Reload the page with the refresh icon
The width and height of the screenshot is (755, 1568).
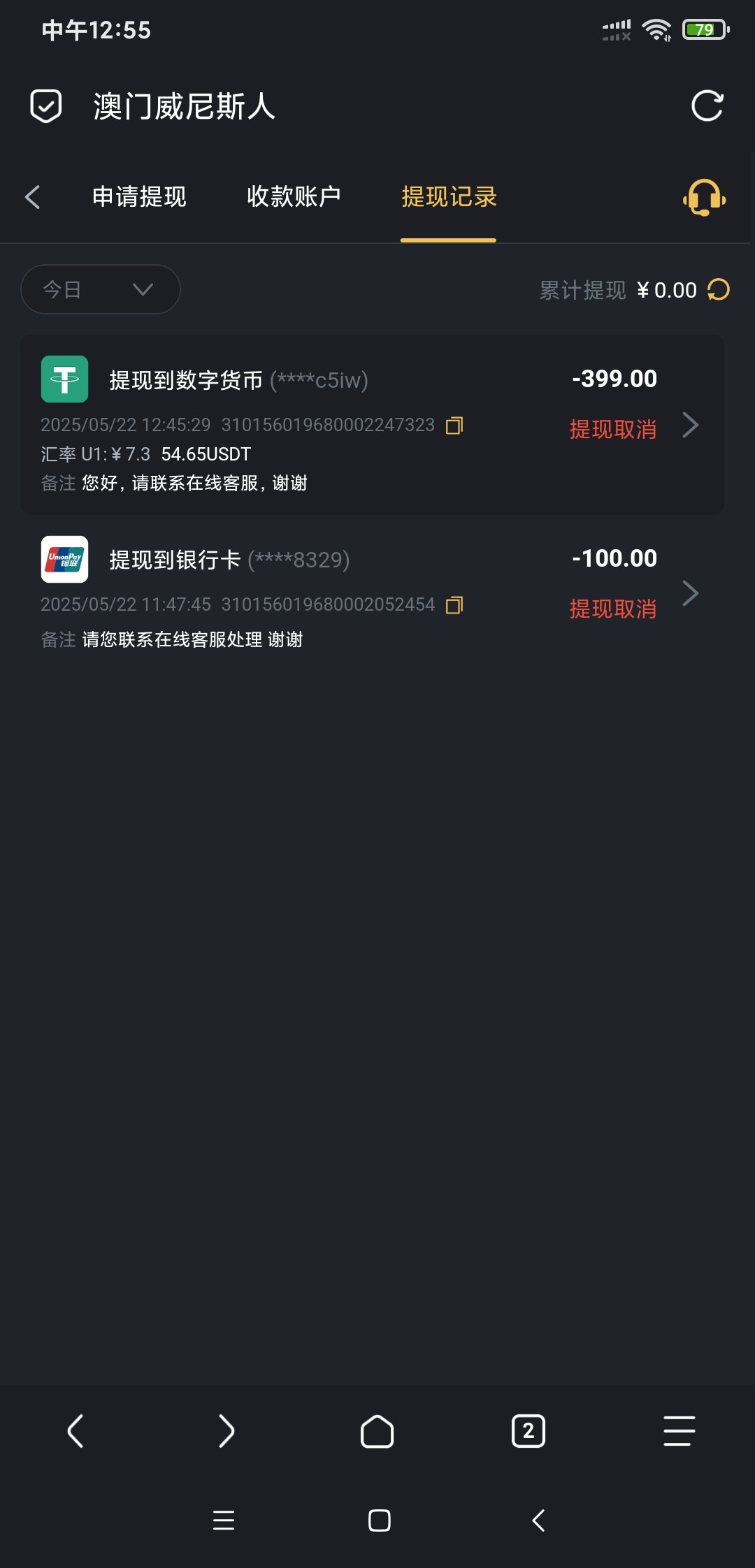(x=707, y=106)
